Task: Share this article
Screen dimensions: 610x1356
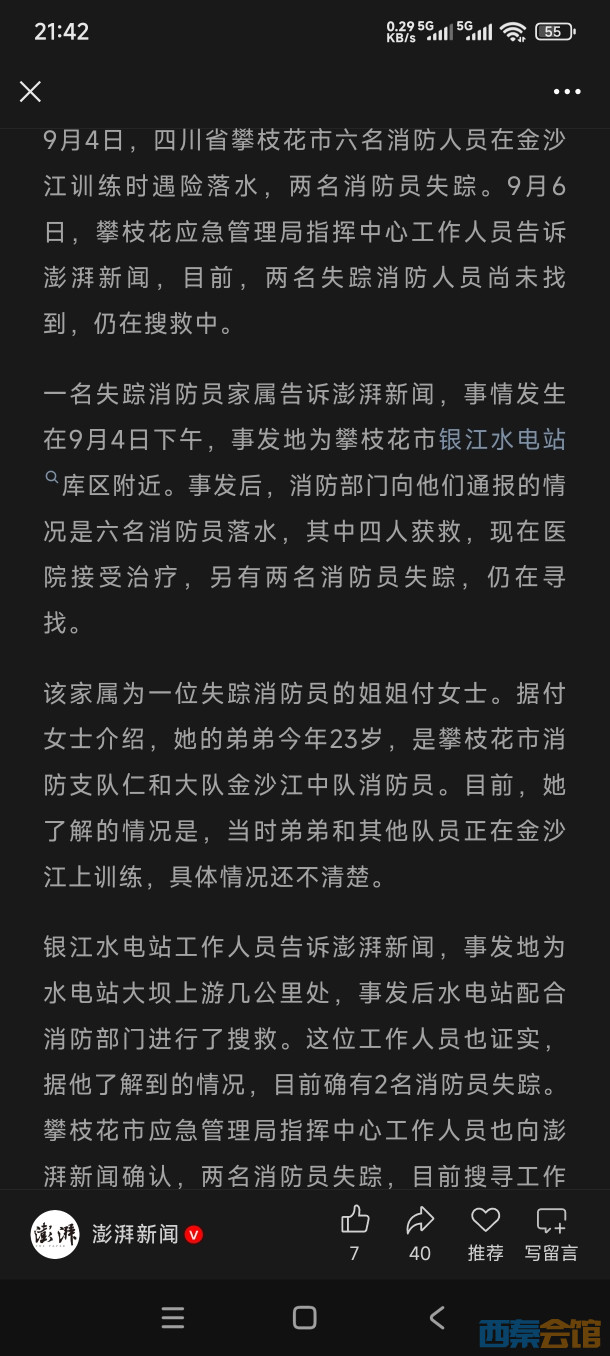Action: click(x=420, y=1220)
